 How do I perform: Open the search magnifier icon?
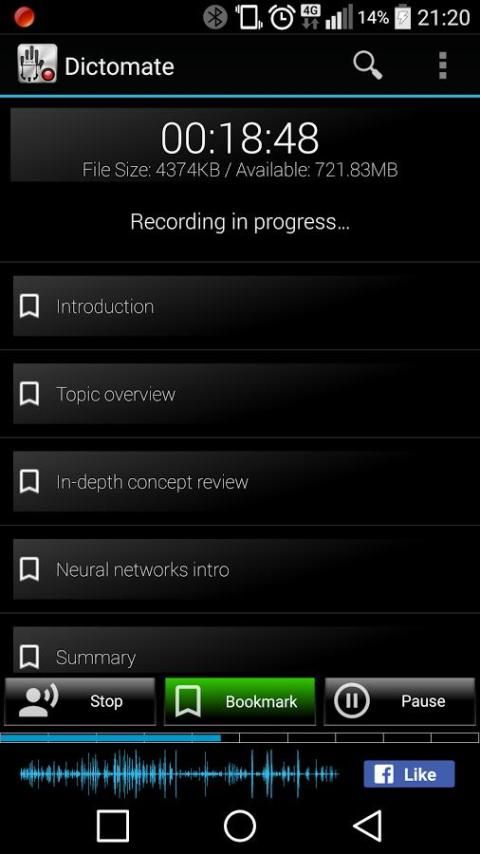368,66
